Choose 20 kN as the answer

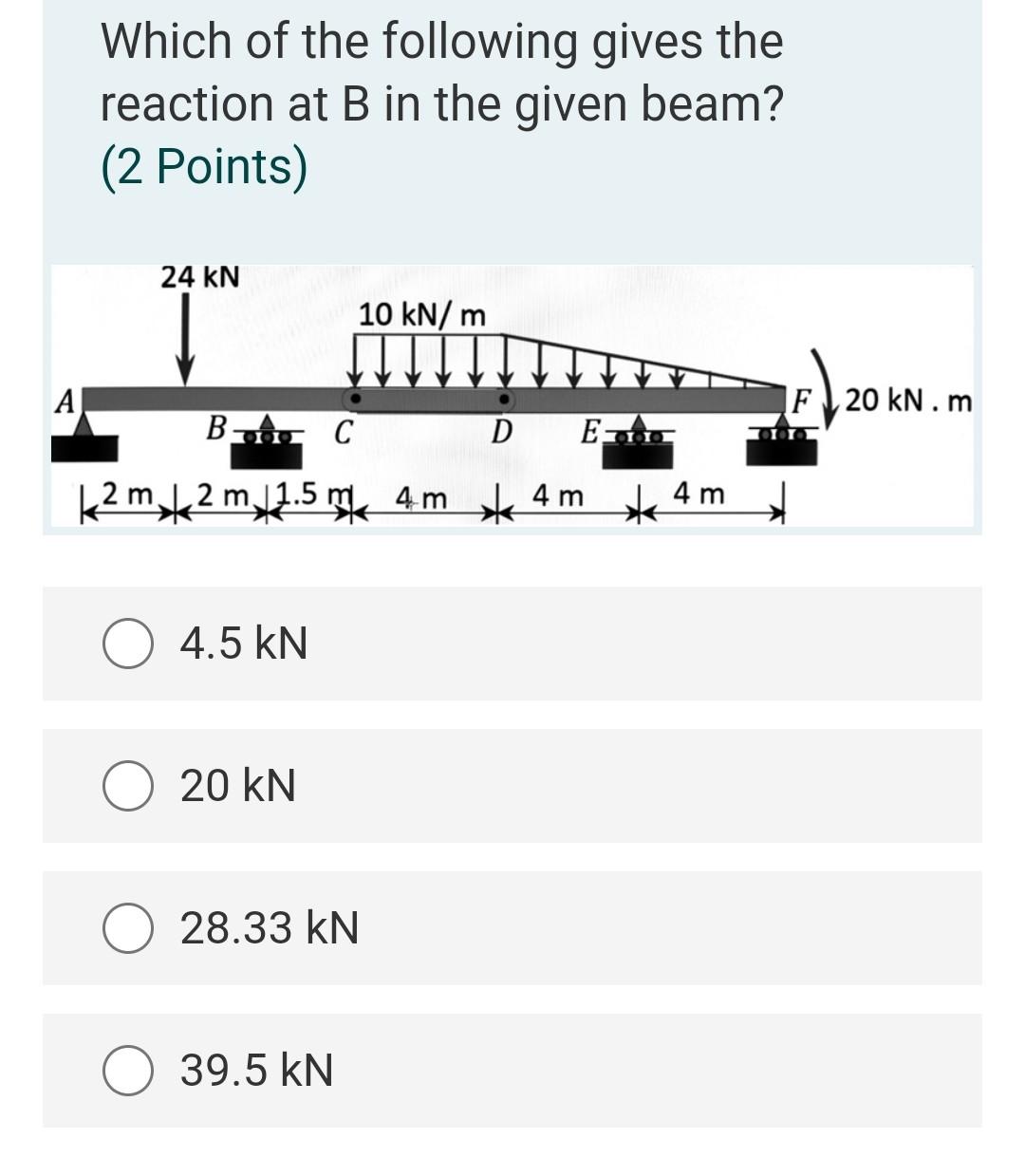(x=128, y=787)
